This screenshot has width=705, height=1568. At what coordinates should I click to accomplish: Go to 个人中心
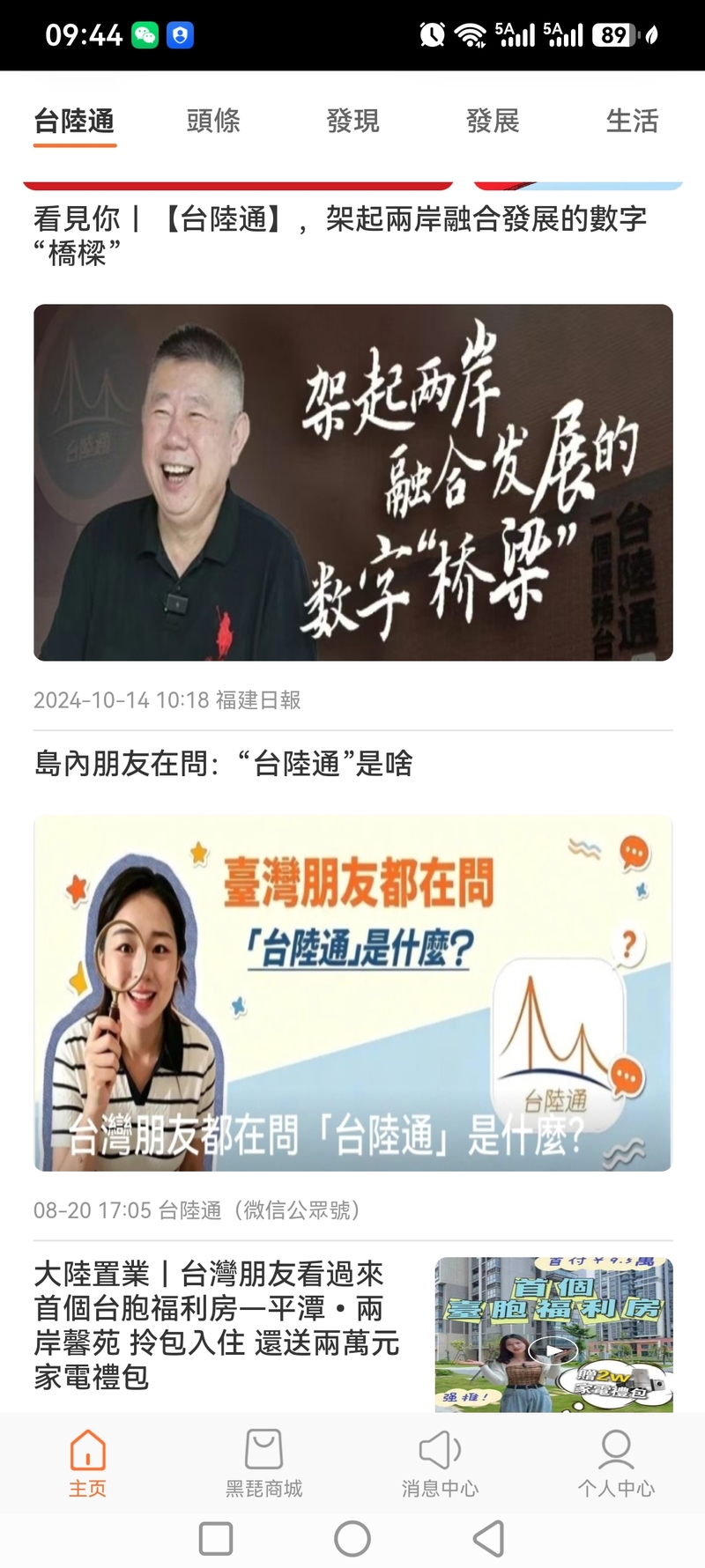tap(616, 1464)
